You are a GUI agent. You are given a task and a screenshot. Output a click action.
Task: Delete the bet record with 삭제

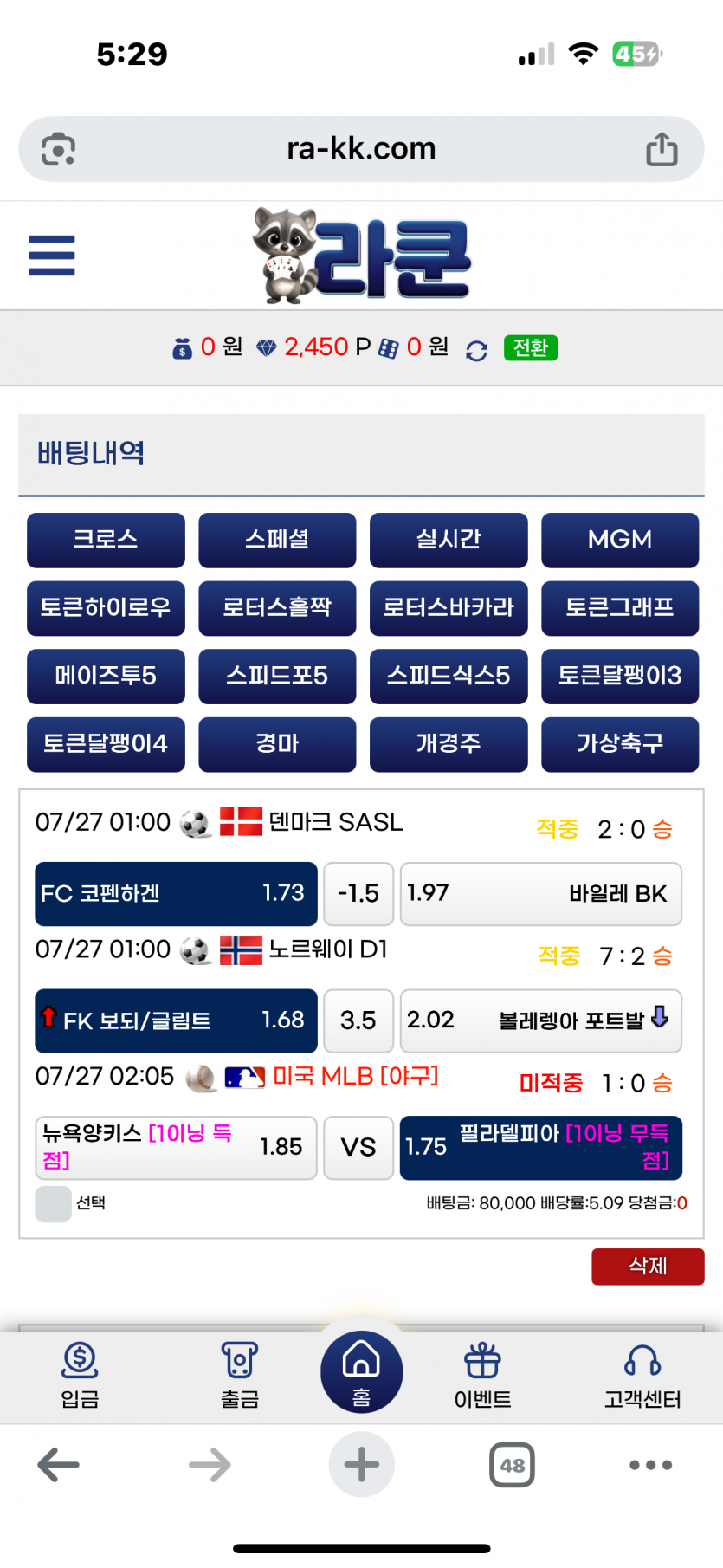click(648, 1267)
